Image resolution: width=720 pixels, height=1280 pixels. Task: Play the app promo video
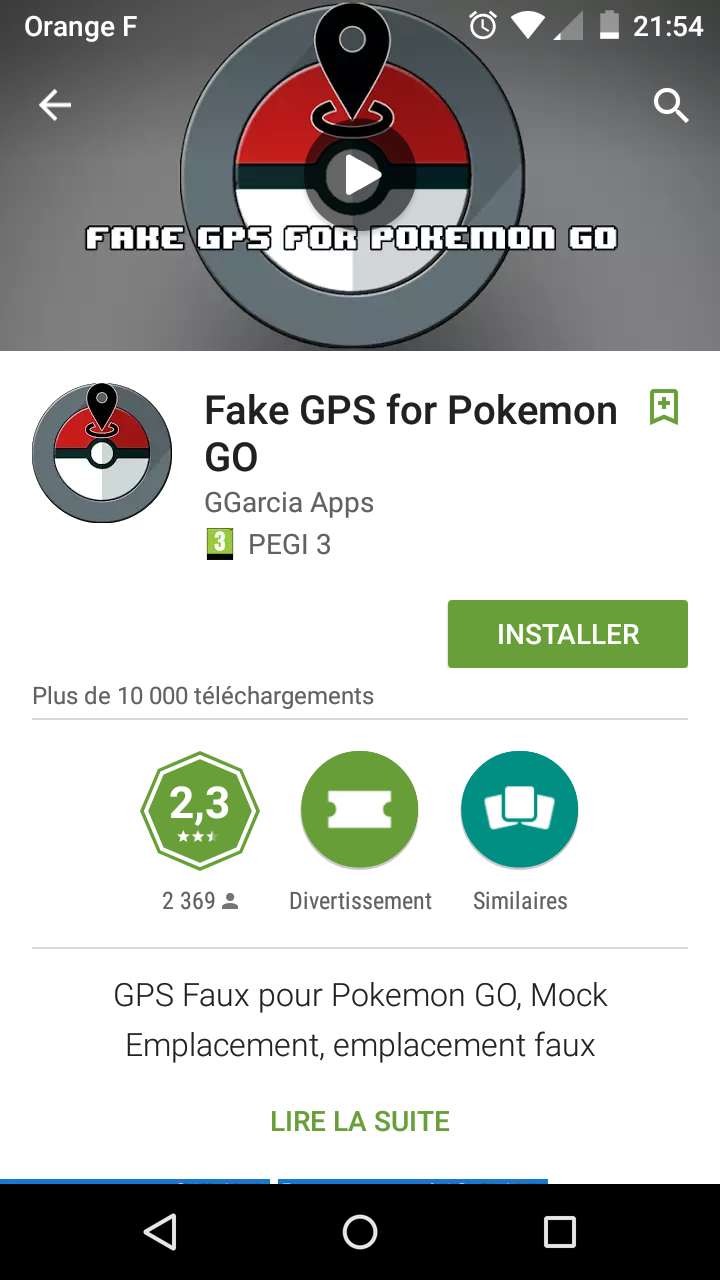pos(360,176)
